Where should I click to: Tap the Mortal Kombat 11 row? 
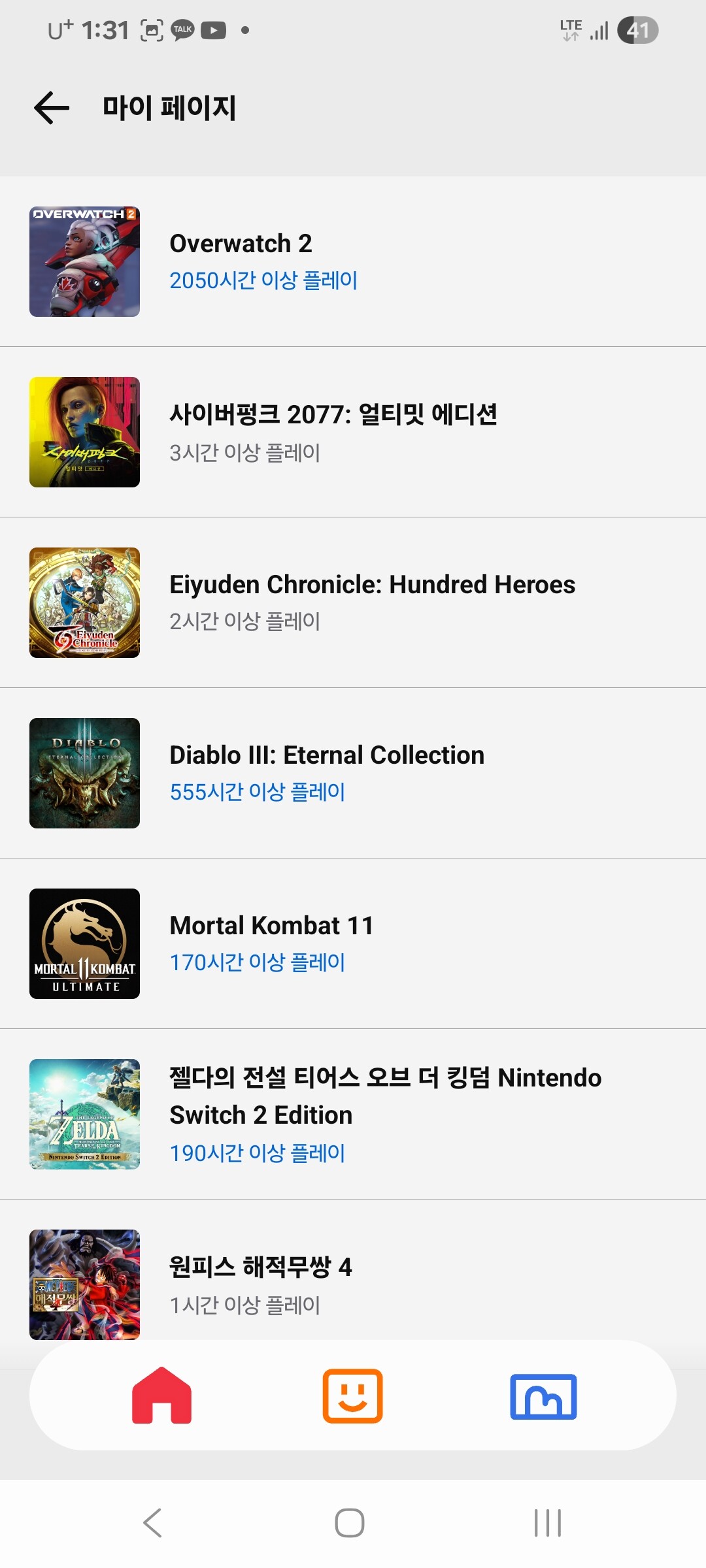(x=353, y=943)
